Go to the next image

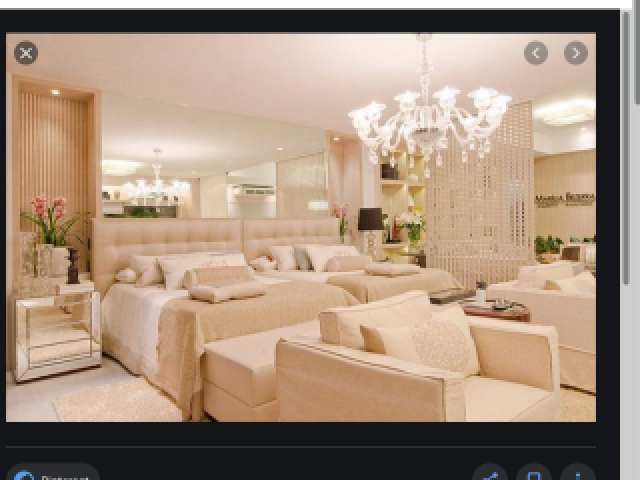click(x=575, y=53)
